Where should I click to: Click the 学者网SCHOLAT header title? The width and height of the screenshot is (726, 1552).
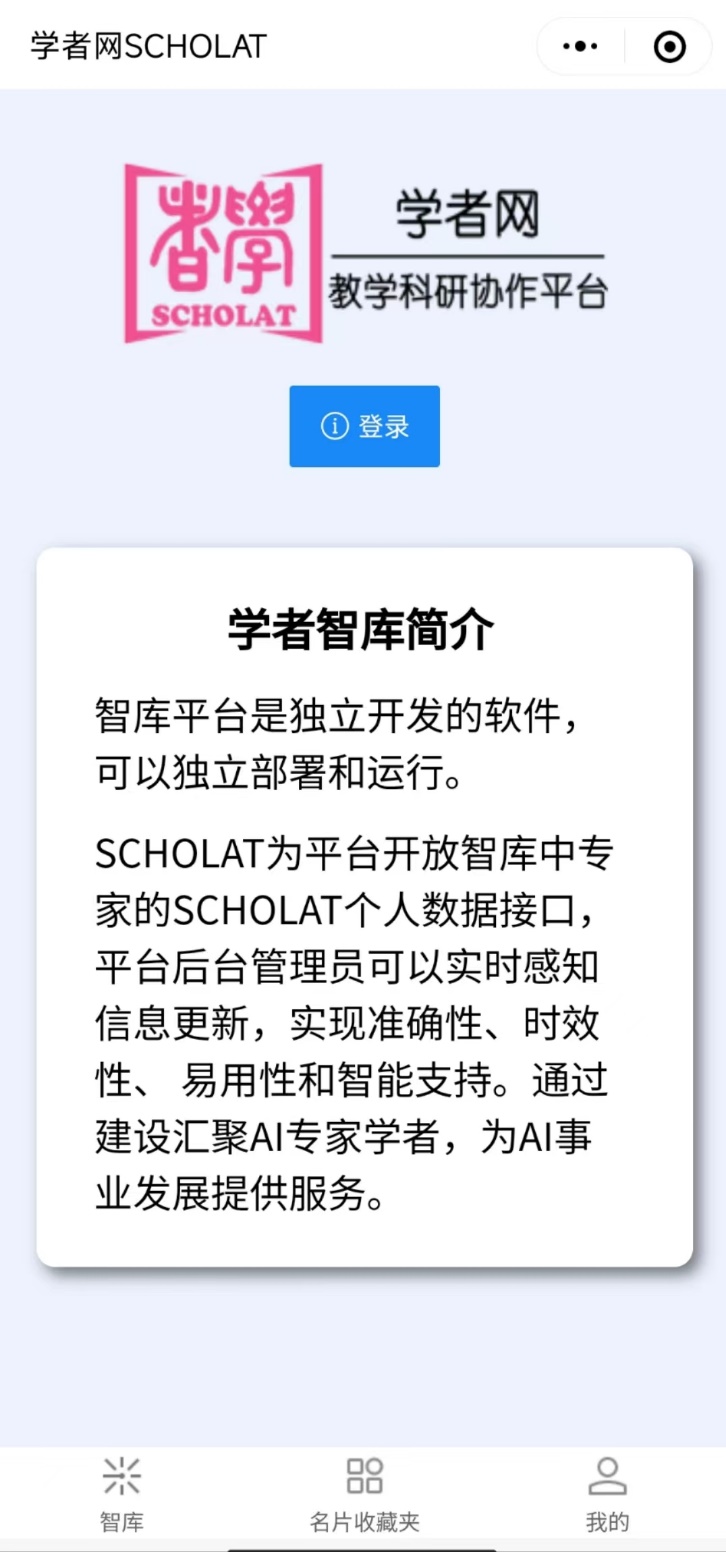(146, 45)
